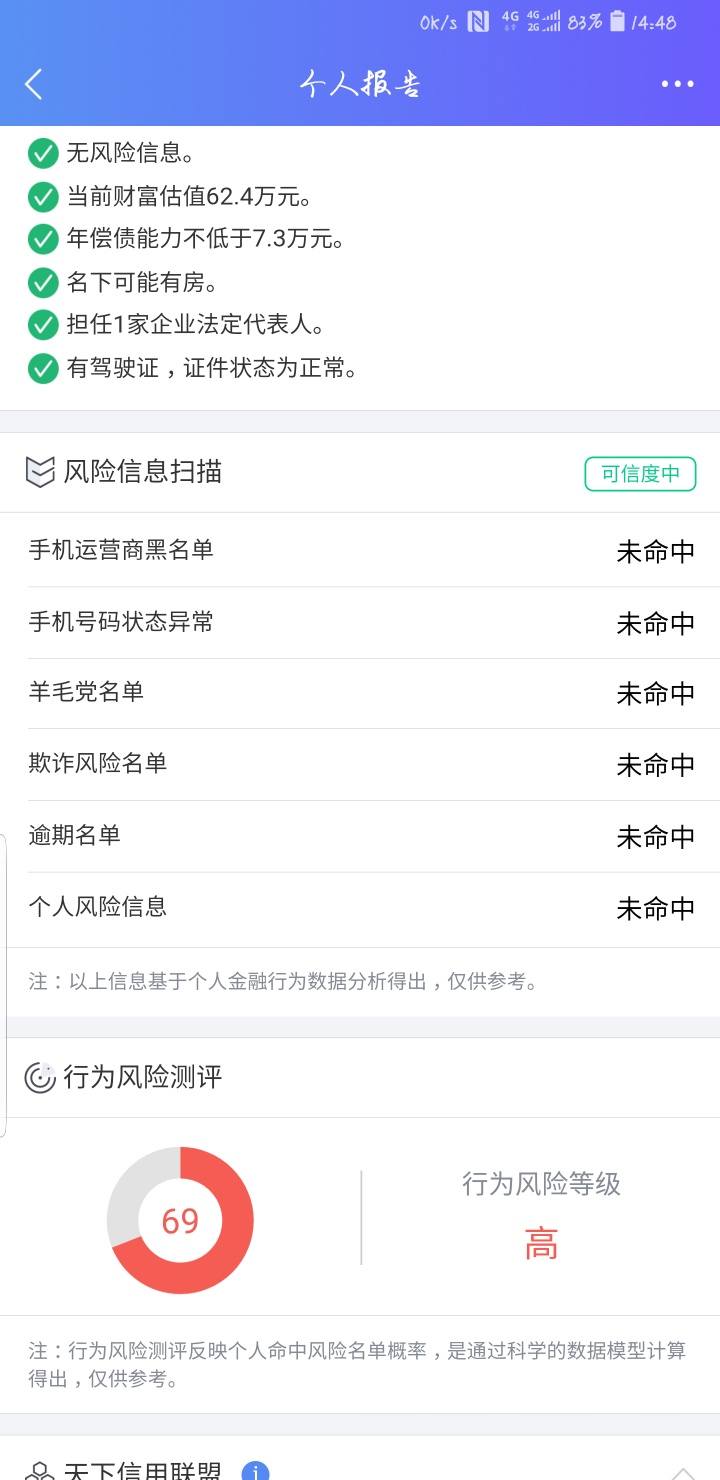Image resolution: width=720 pixels, height=1480 pixels.
Task: Tap the 个人风险信息 row
Action: (360, 907)
